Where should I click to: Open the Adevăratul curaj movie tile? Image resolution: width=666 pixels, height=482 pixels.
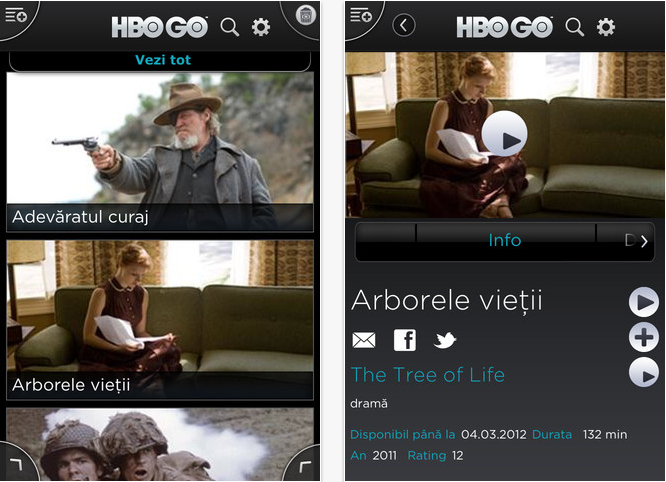point(160,152)
